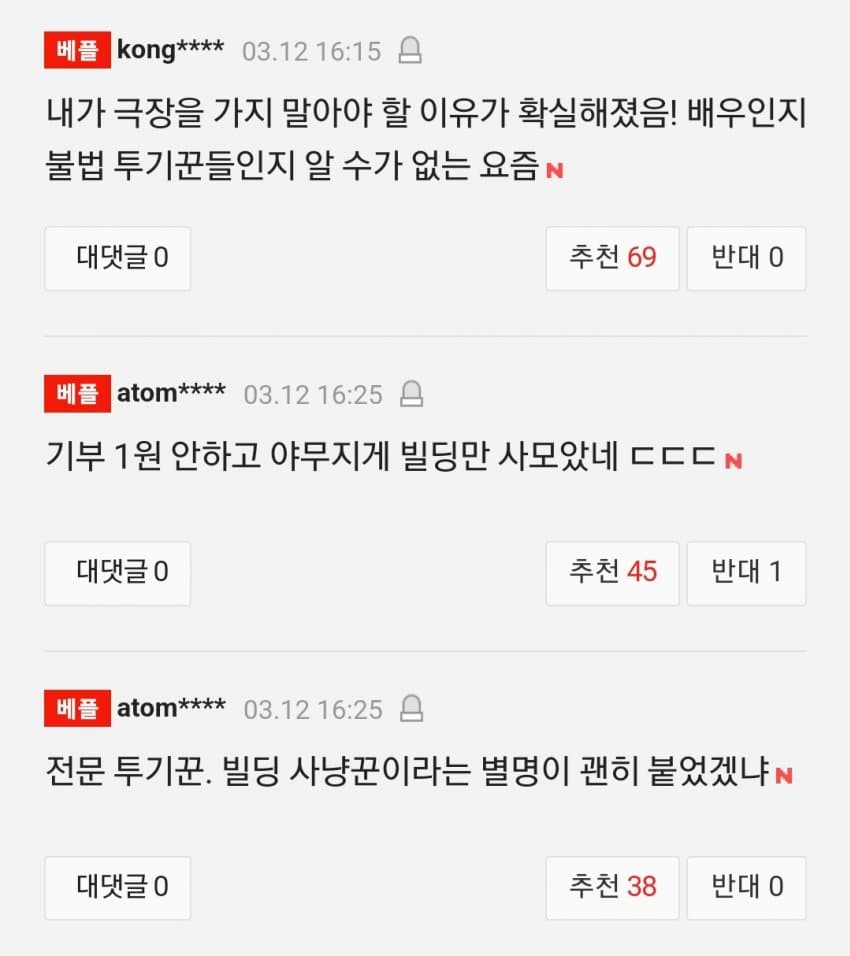Viewport: 850px width, 956px height.
Task: Downvote the '전문 투기꾼' comment
Action: tap(746, 887)
